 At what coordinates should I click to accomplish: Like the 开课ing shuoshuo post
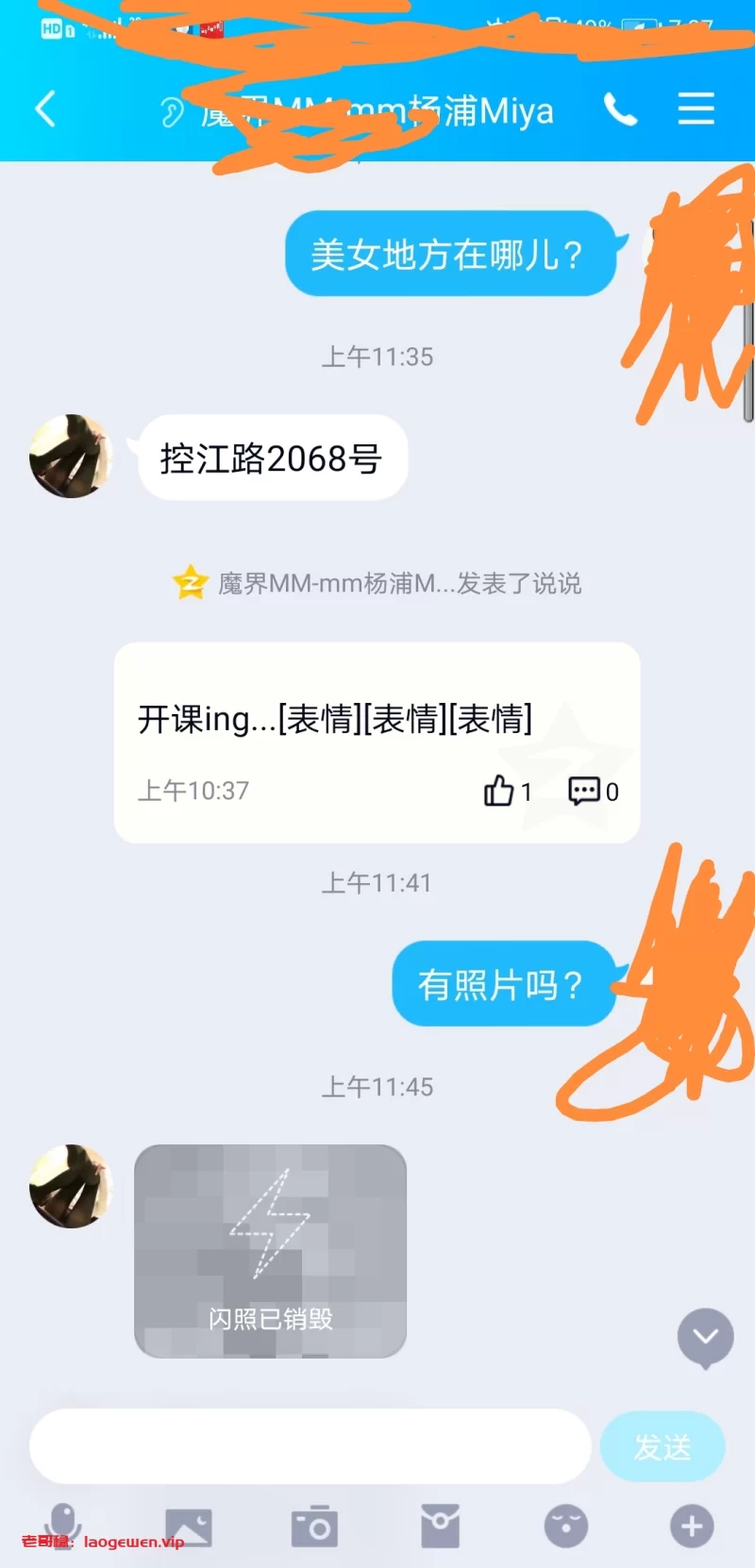[500, 791]
